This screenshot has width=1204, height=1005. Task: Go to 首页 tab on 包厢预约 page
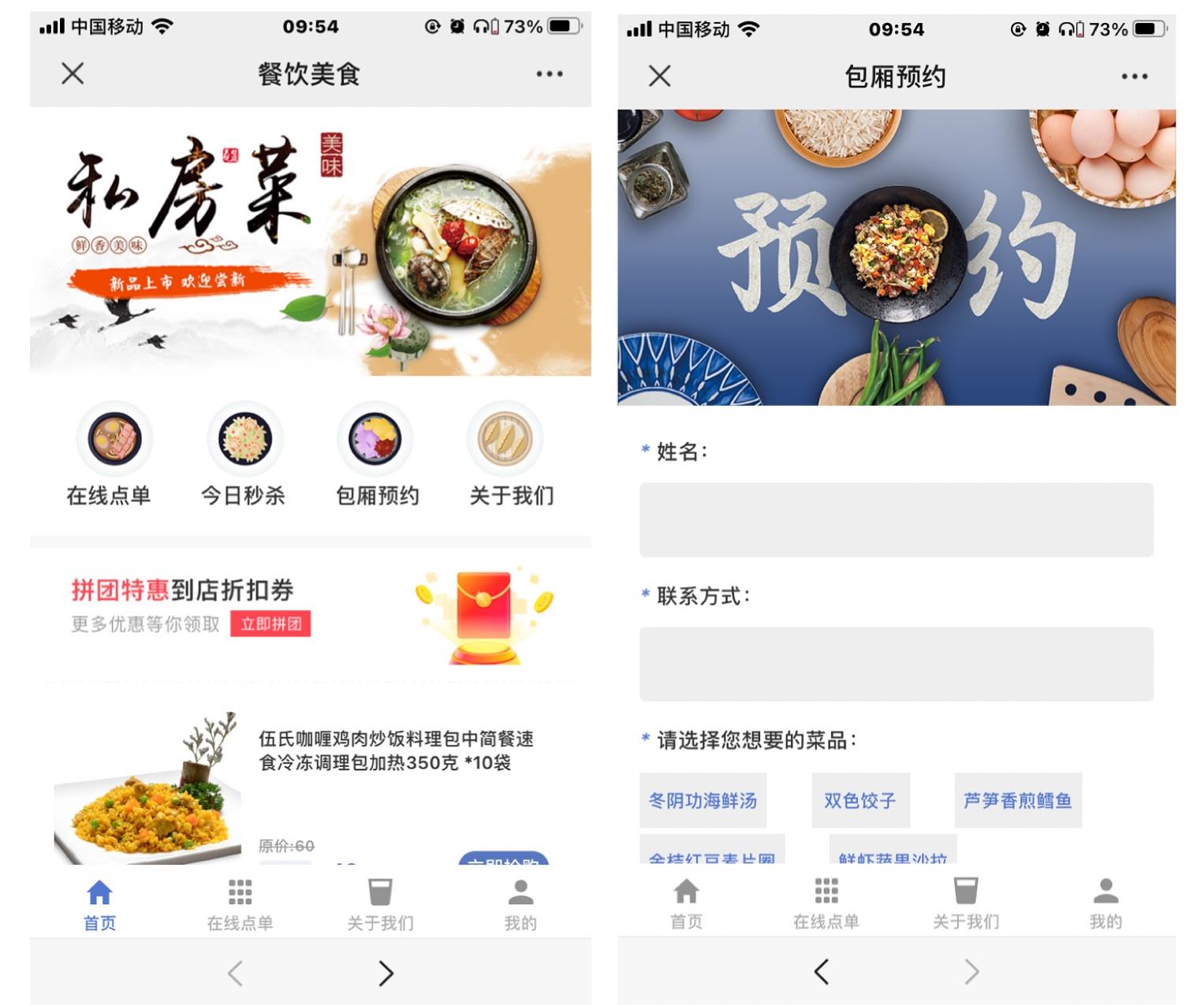[x=686, y=903]
